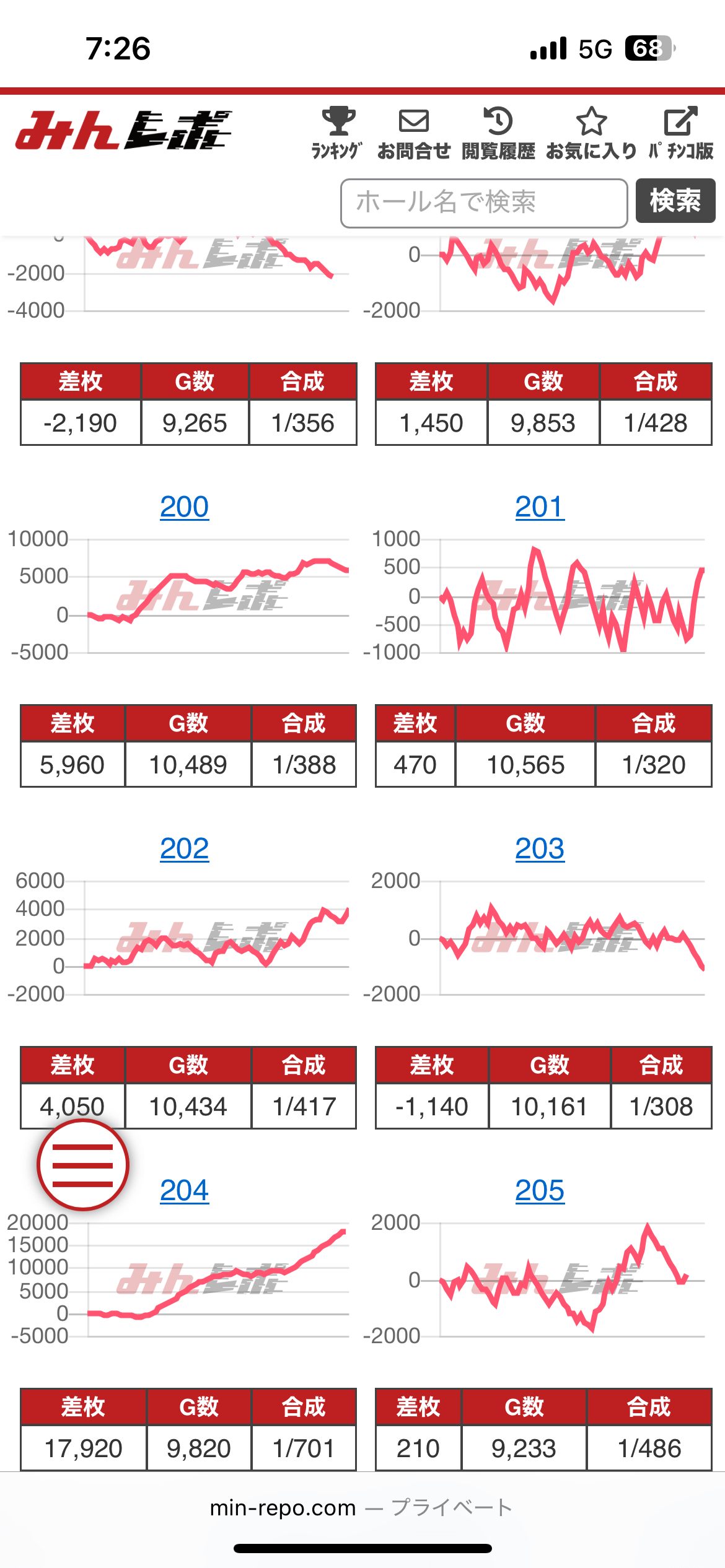
Task: Switch to パチンコ版 site
Action: click(681, 133)
